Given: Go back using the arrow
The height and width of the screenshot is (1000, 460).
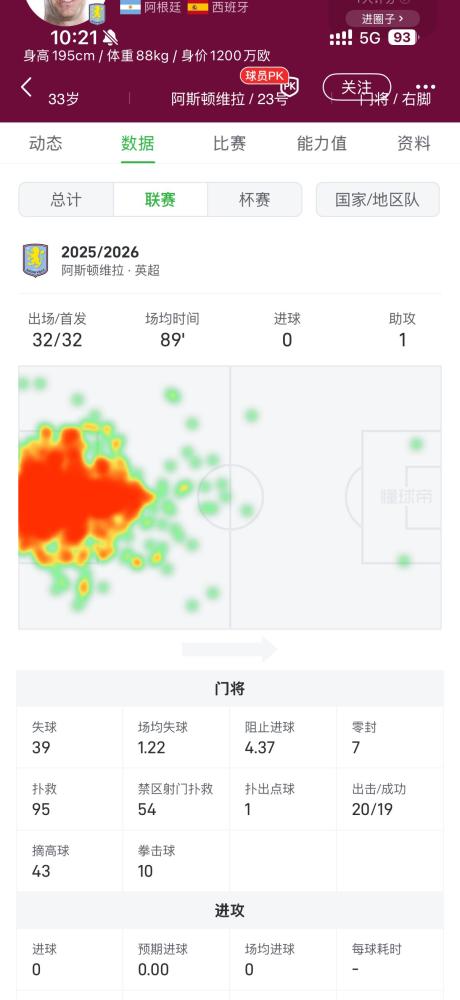Looking at the screenshot, I should (x=26, y=87).
